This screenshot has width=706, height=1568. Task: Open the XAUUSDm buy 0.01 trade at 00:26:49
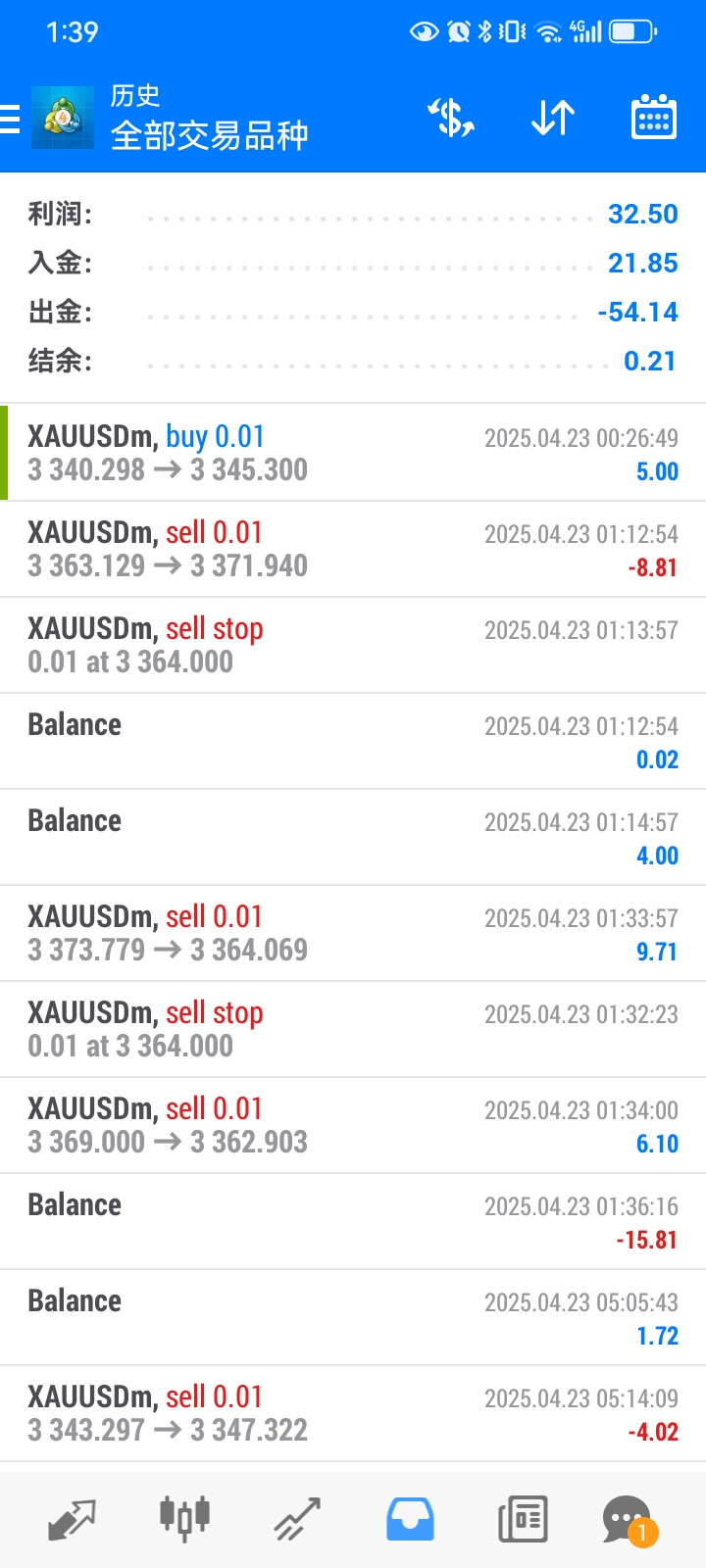click(353, 453)
